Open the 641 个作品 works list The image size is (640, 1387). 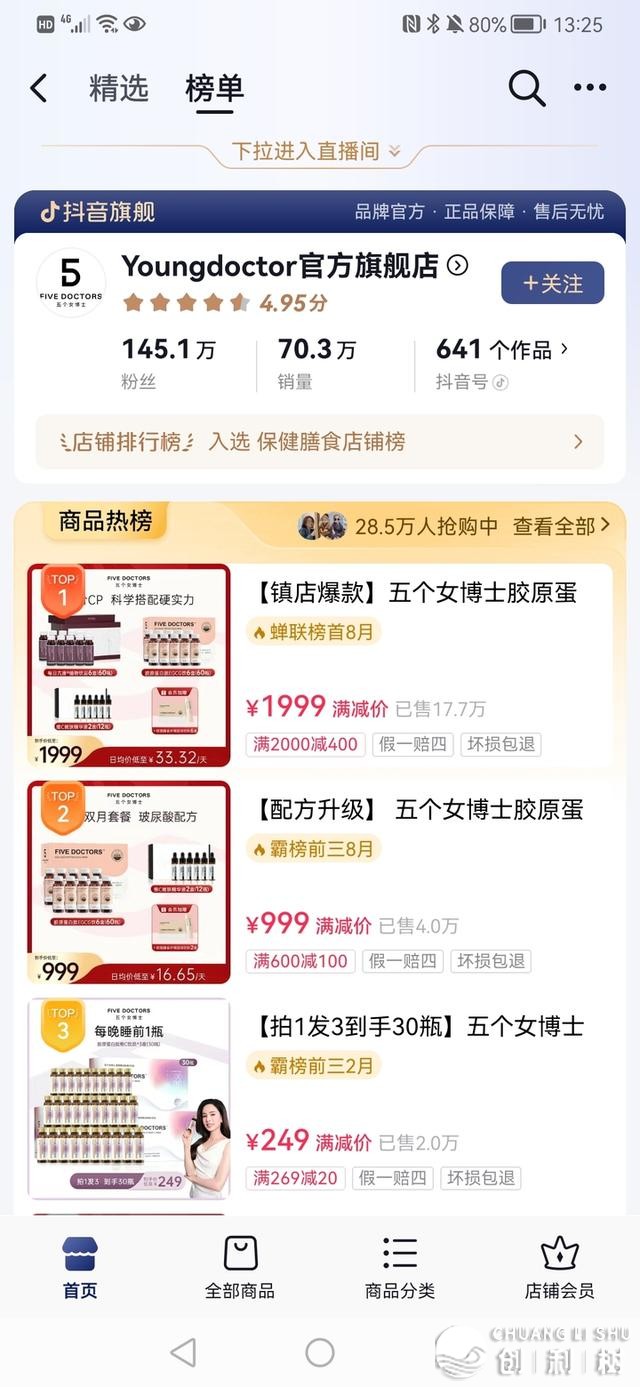(x=502, y=350)
